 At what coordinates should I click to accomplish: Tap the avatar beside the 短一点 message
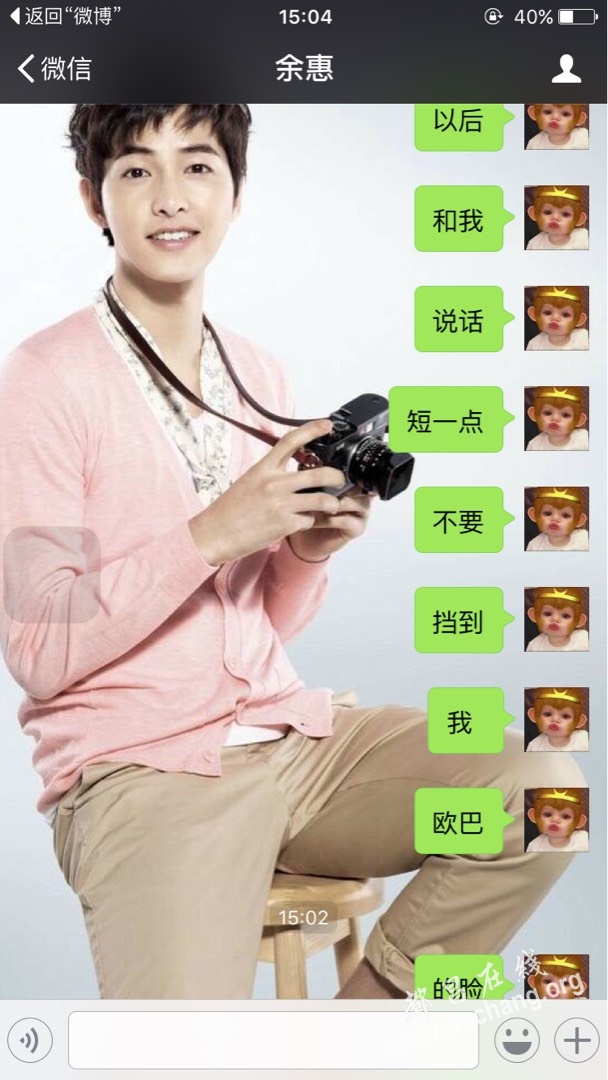tap(556, 418)
